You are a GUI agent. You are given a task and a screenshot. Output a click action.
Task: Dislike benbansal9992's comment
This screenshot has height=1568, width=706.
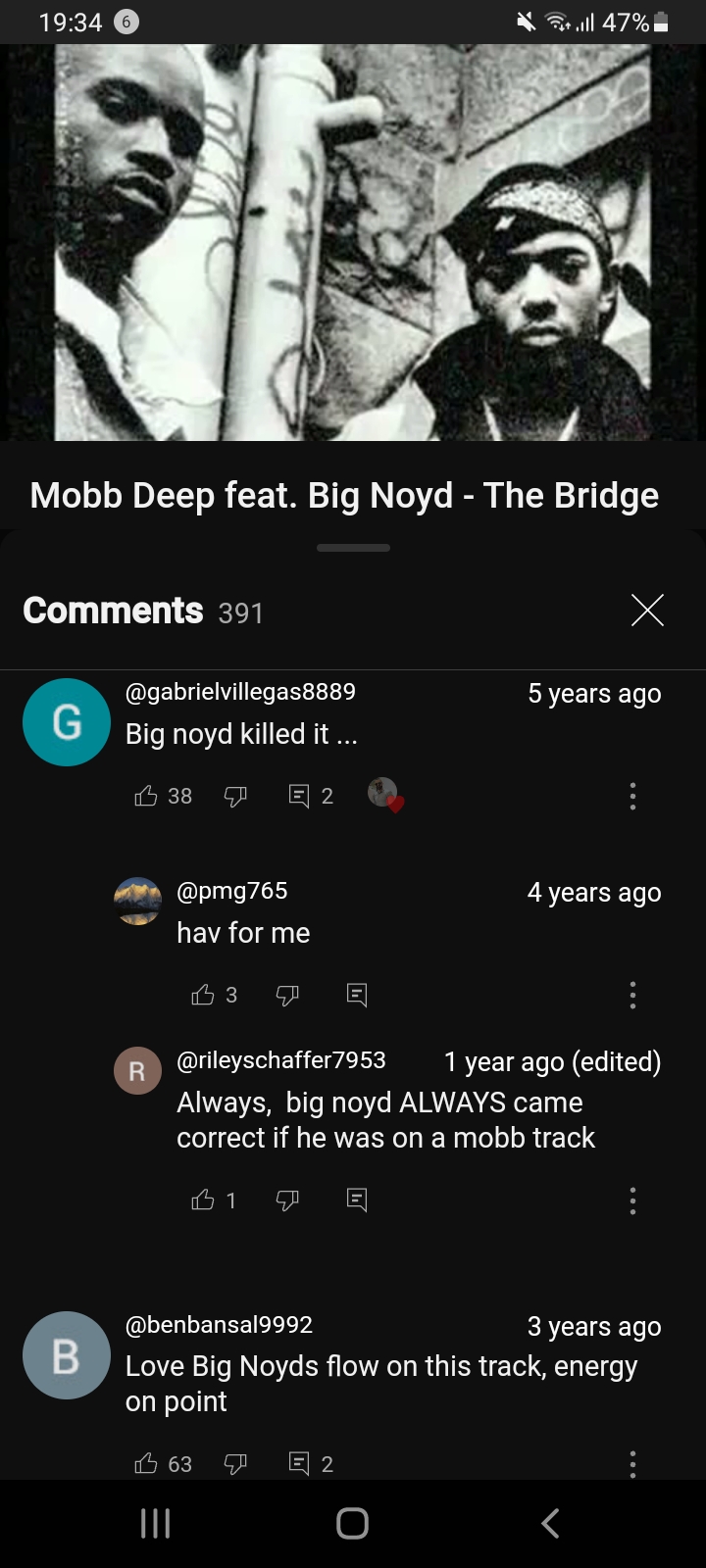pos(235,1463)
